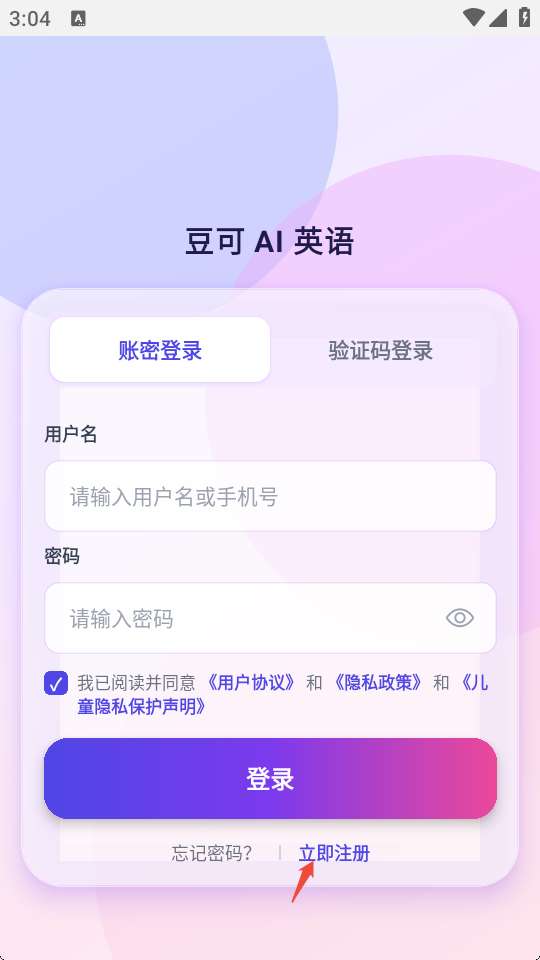Viewport: 540px width, 960px height.
Task: Go to 立即注册 to sign up
Action: 334,853
